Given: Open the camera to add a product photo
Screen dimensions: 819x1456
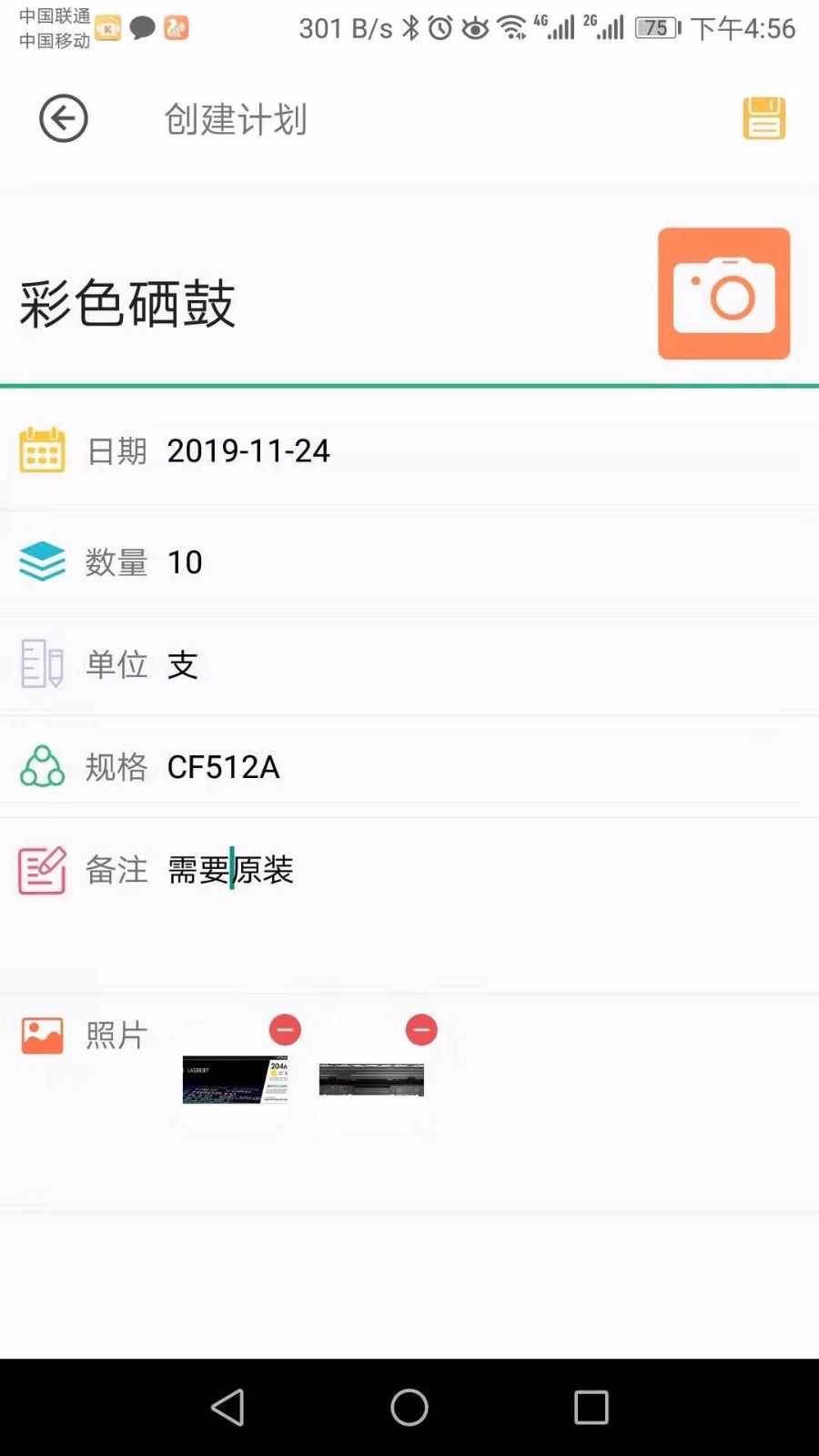Looking at the screenshot, I should 723,294.
